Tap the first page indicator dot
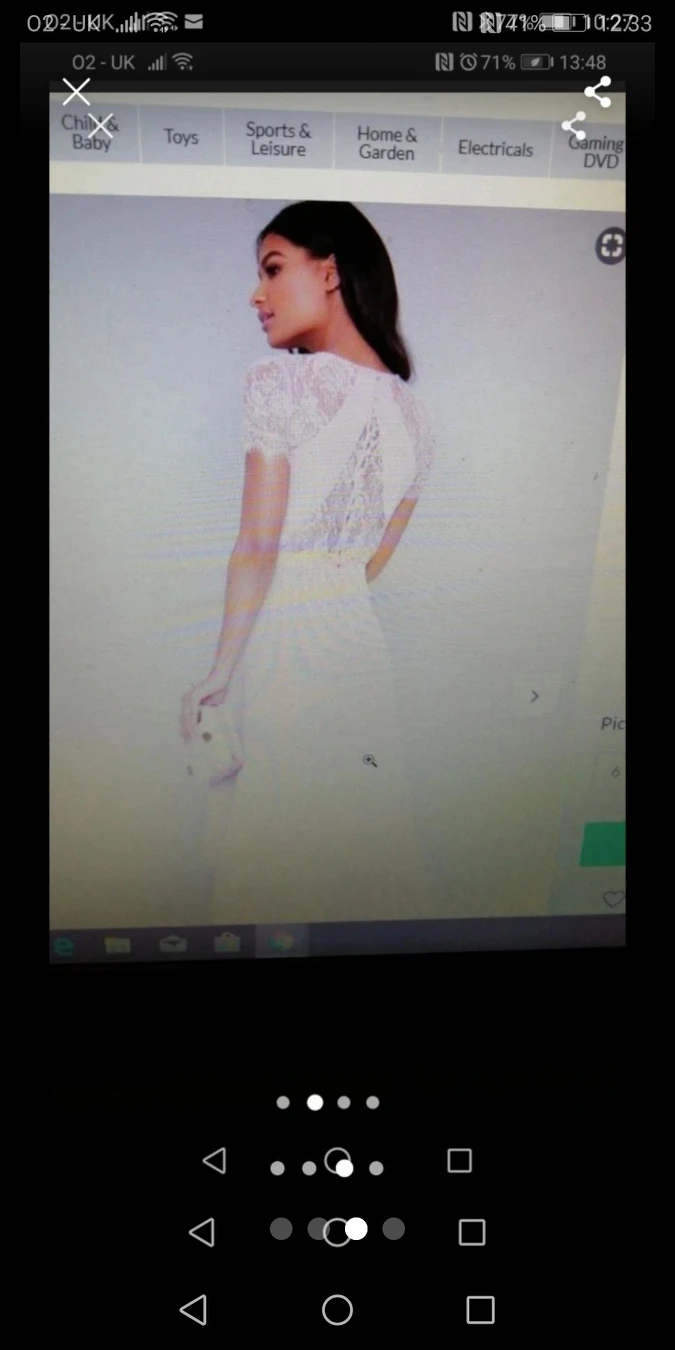This screenshot has height=1350, width=675. tap(283, 1102)
